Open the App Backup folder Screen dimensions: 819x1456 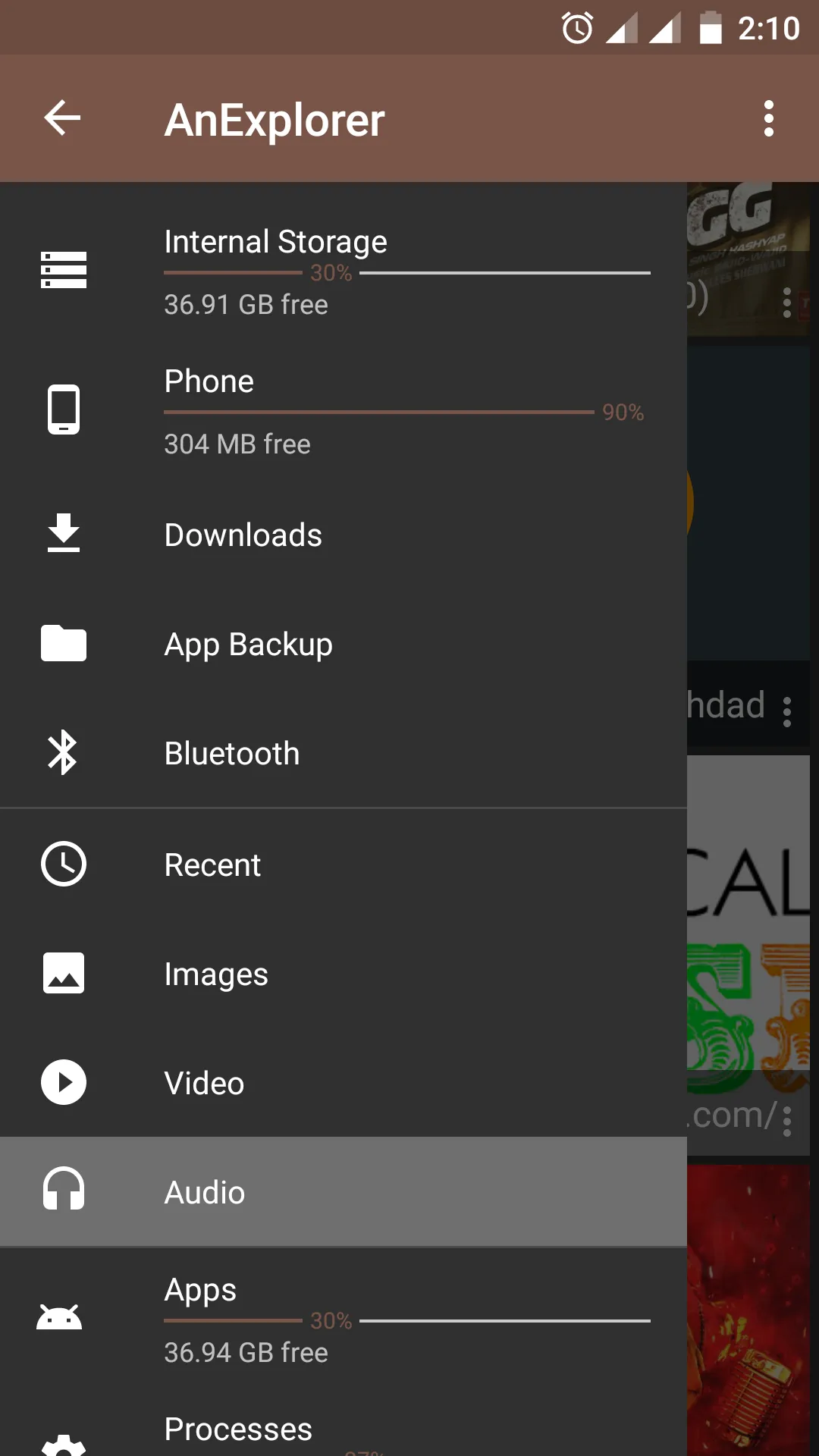(x=343, y=644)
